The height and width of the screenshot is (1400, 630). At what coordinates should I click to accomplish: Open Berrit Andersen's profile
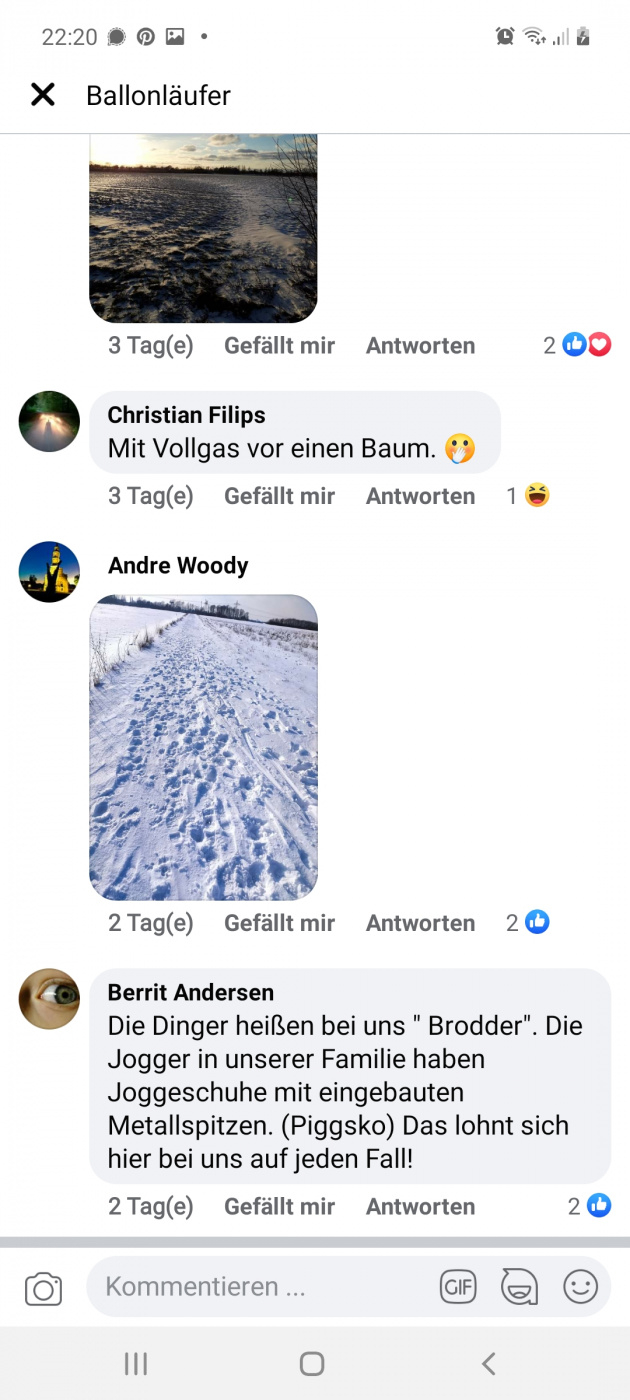click(191, 993)
